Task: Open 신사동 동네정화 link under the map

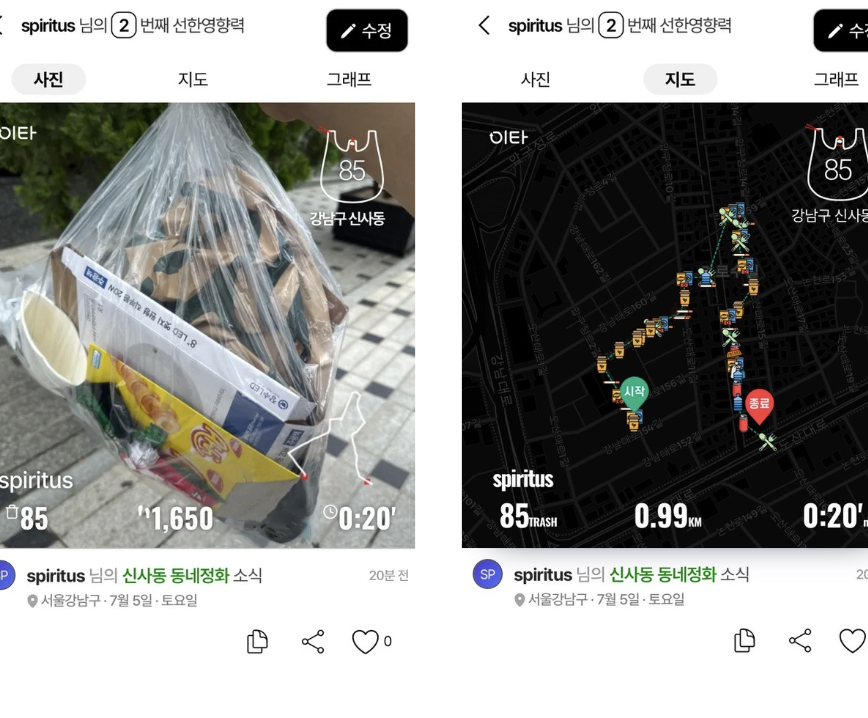Action: click(x=662, y=575)
